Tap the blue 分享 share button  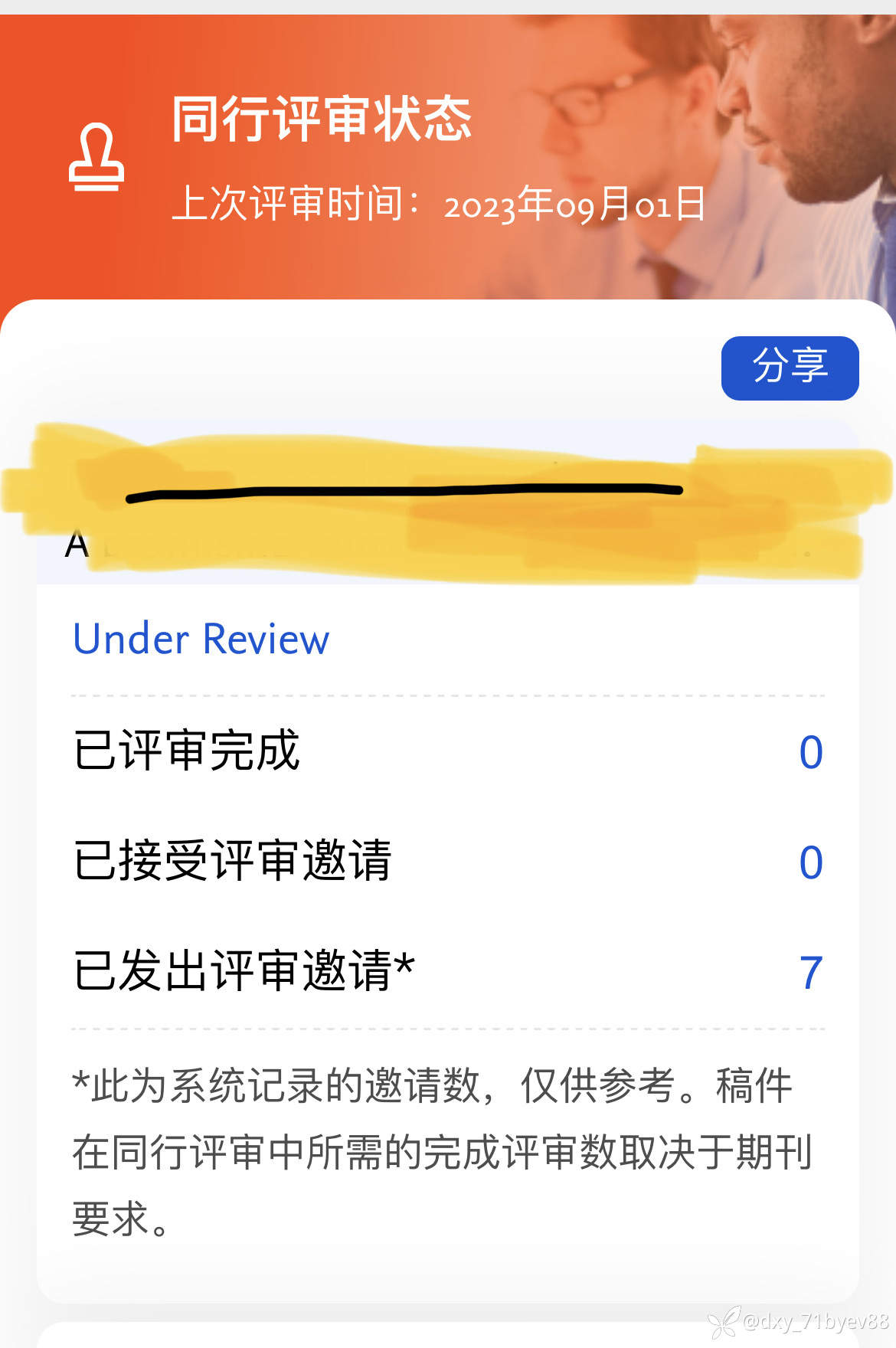click(x=790, y=368)
